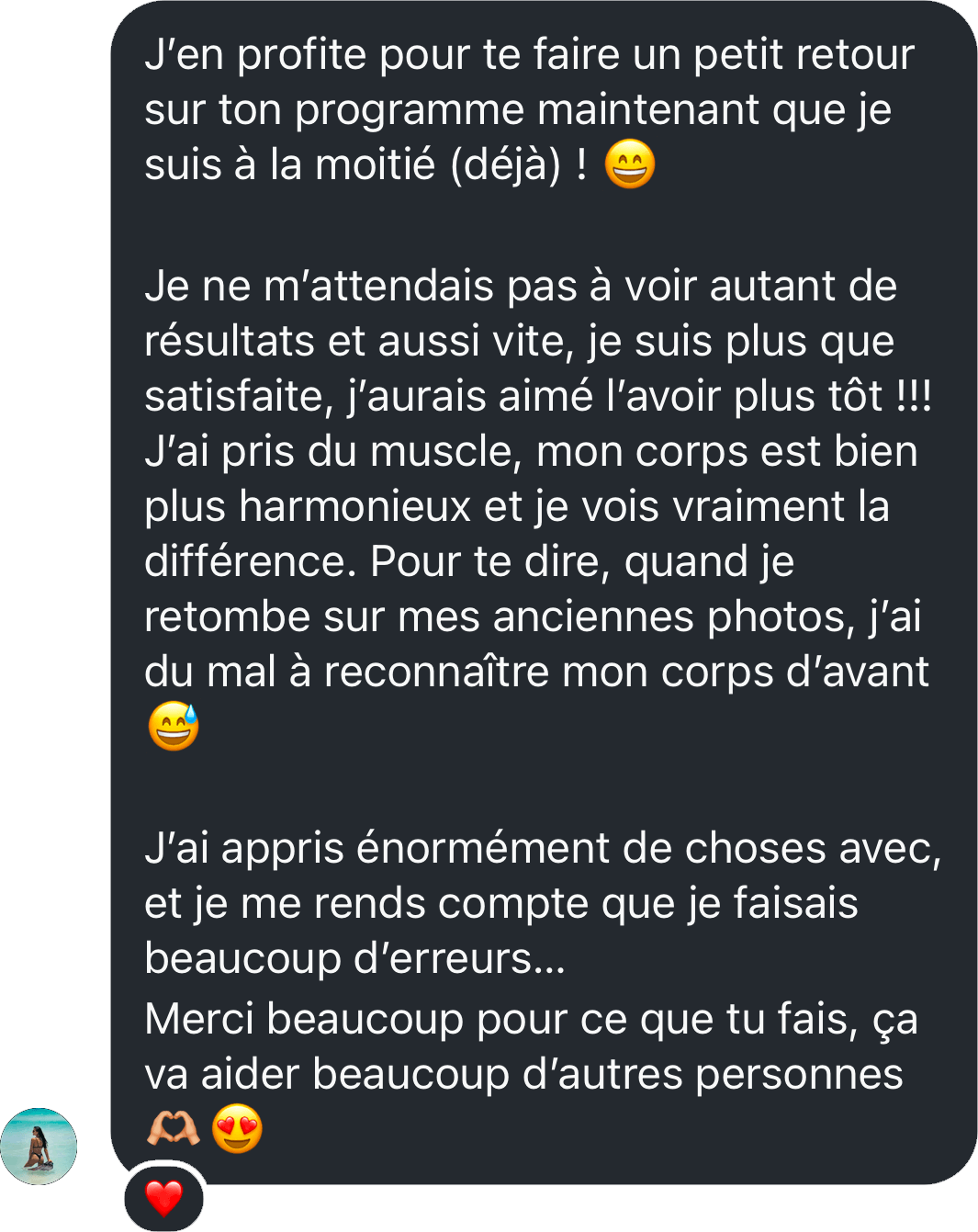View the heart reaction on the message
The height and width of the screenshot is (1232, 978).
164,1198
